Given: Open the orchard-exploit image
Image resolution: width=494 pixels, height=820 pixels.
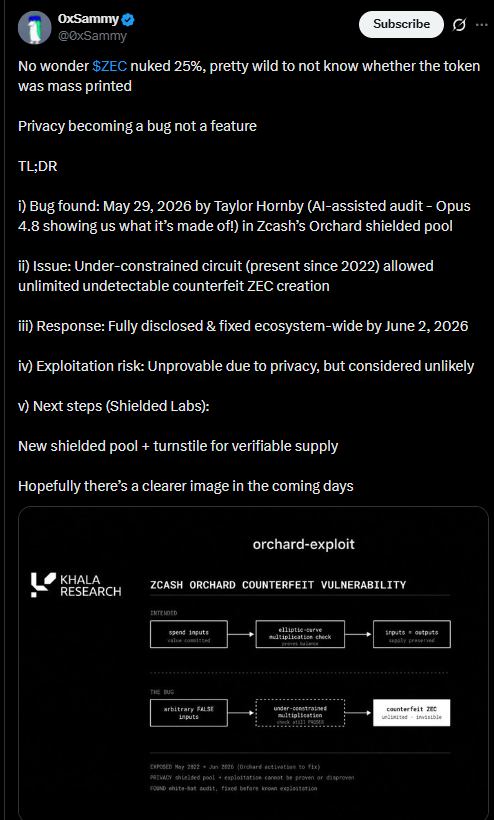Looking at the screenshot, I should click(254, 663).
